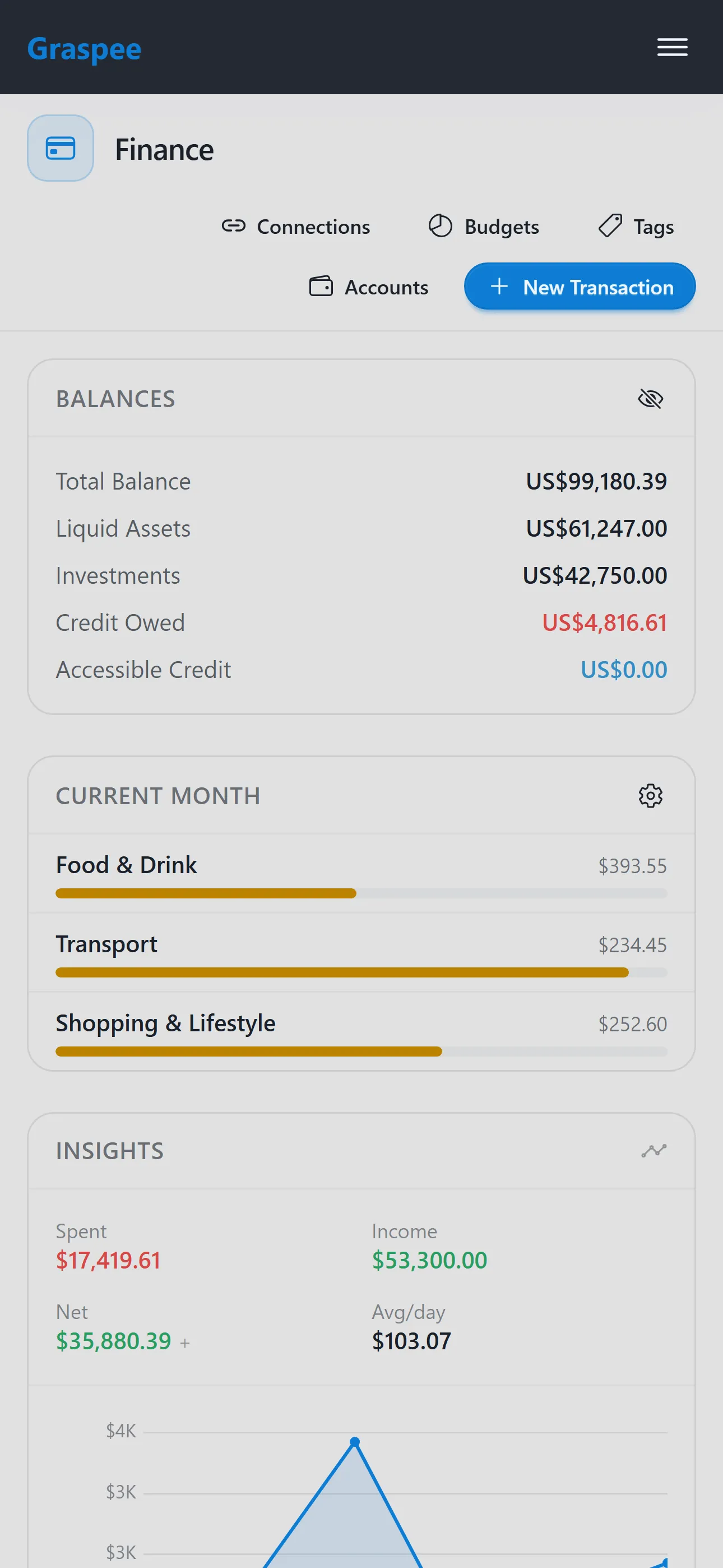Open the Connections link icon
This screenshot has height=1568, width=723.
[234, 227]
